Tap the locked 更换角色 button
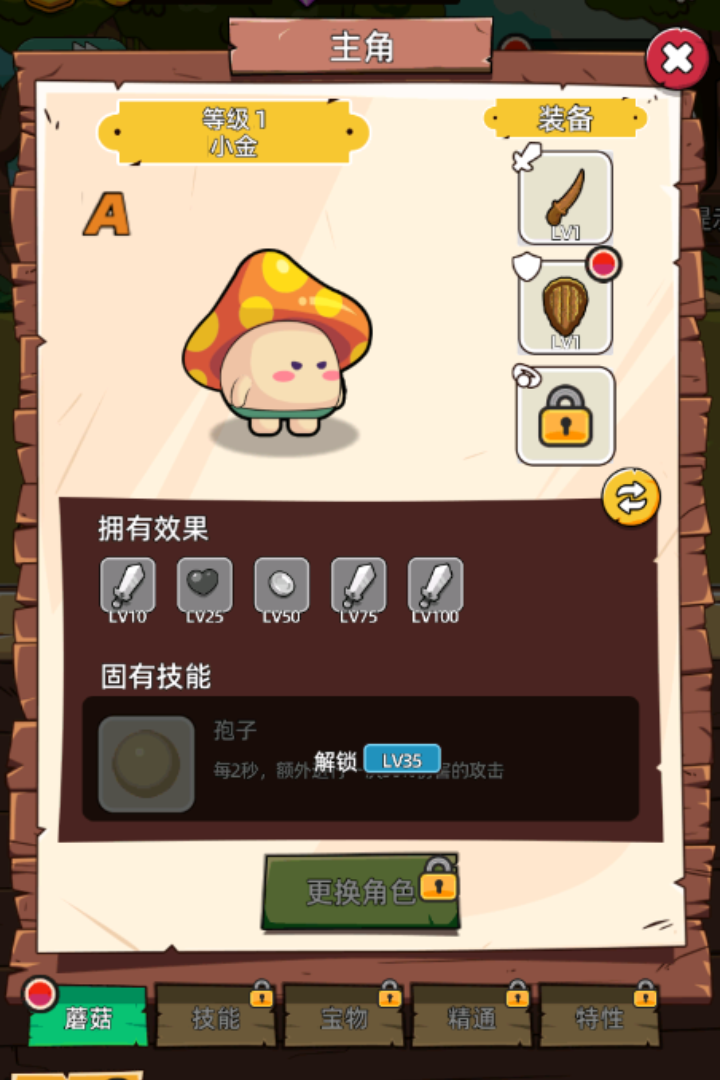 click(360, 891)
